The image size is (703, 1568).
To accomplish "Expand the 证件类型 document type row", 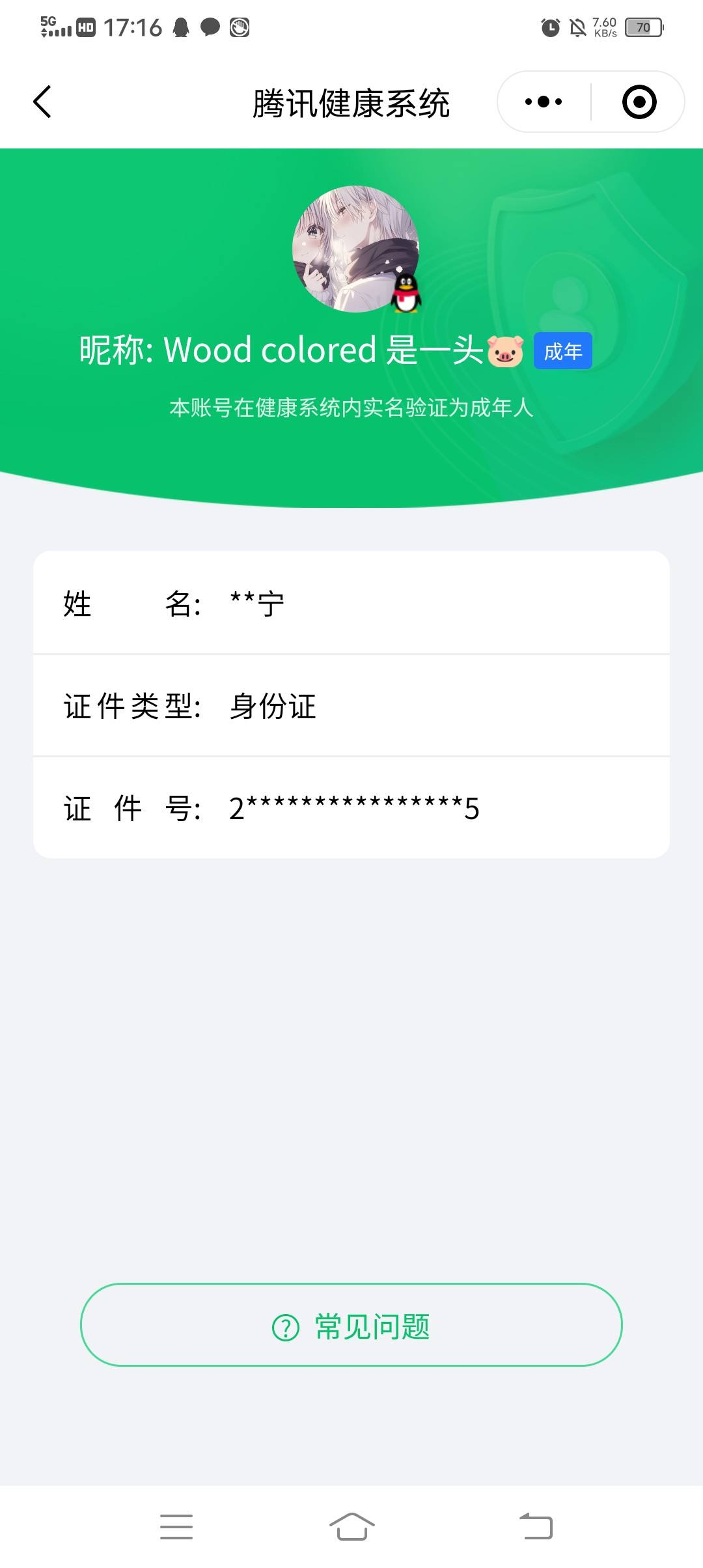I will coord(351,706).
